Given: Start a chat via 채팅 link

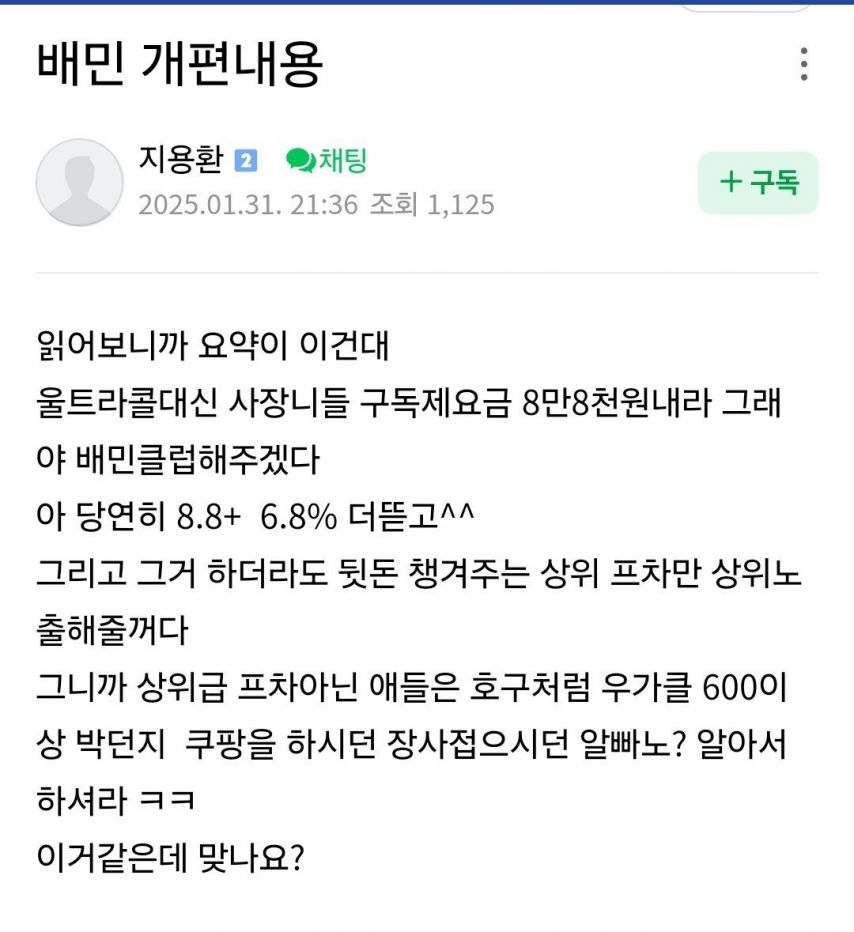Looking at the screenshot, I should click(x=327, y=159).
